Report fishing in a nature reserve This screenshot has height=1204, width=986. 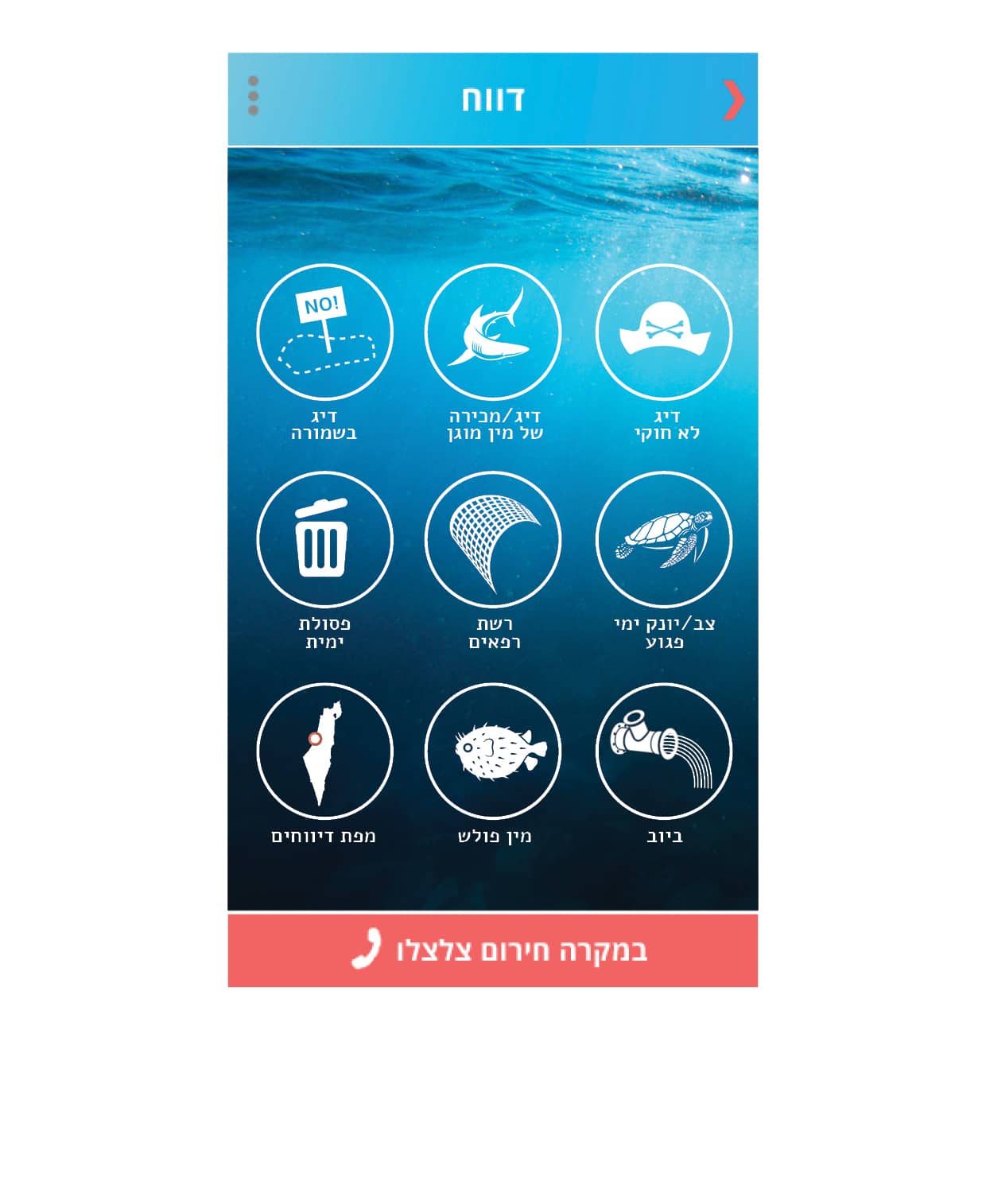pos(324,332)
